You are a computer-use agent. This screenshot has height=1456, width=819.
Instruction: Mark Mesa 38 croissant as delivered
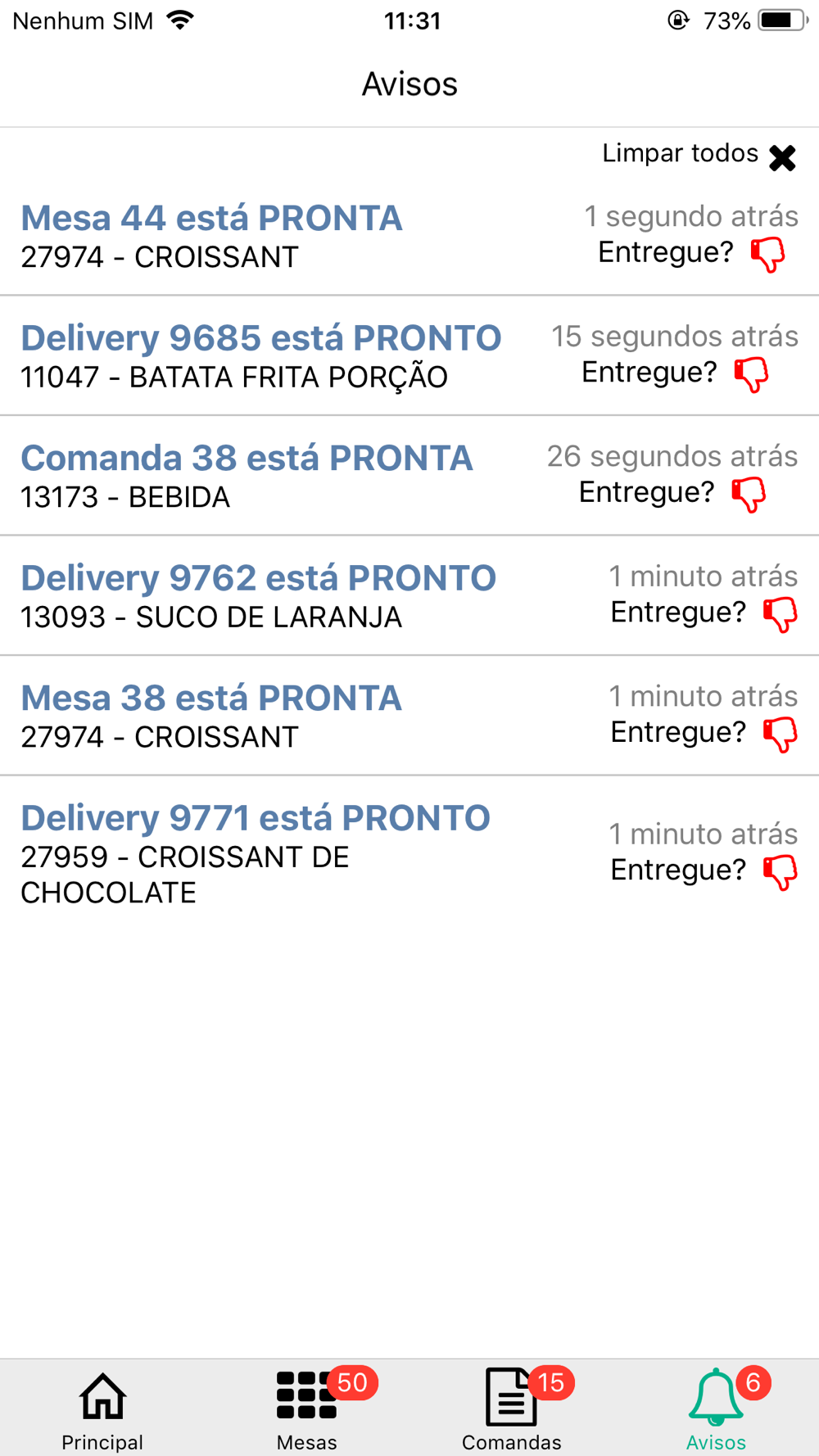tap(780, 735)
